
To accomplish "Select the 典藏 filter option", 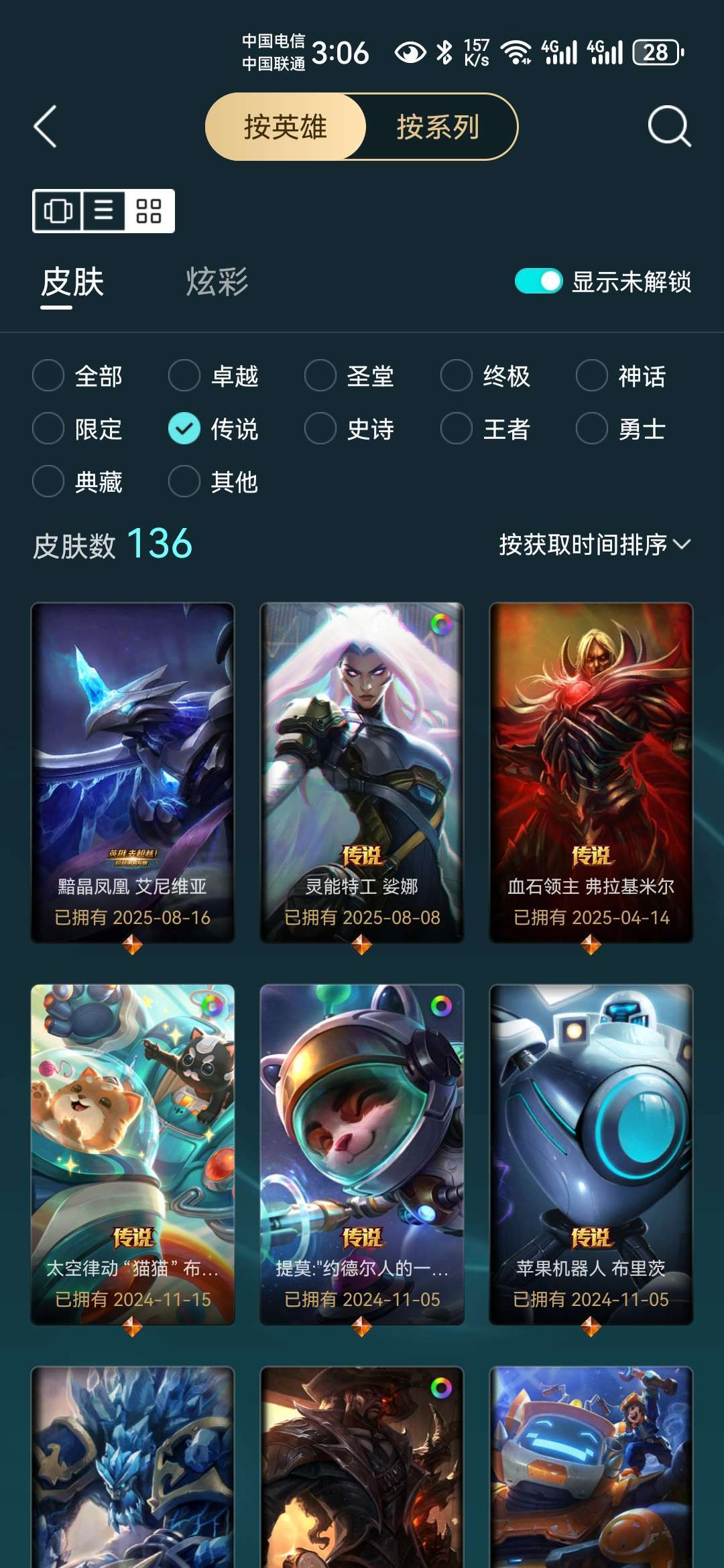I will [x=77, y=482].
